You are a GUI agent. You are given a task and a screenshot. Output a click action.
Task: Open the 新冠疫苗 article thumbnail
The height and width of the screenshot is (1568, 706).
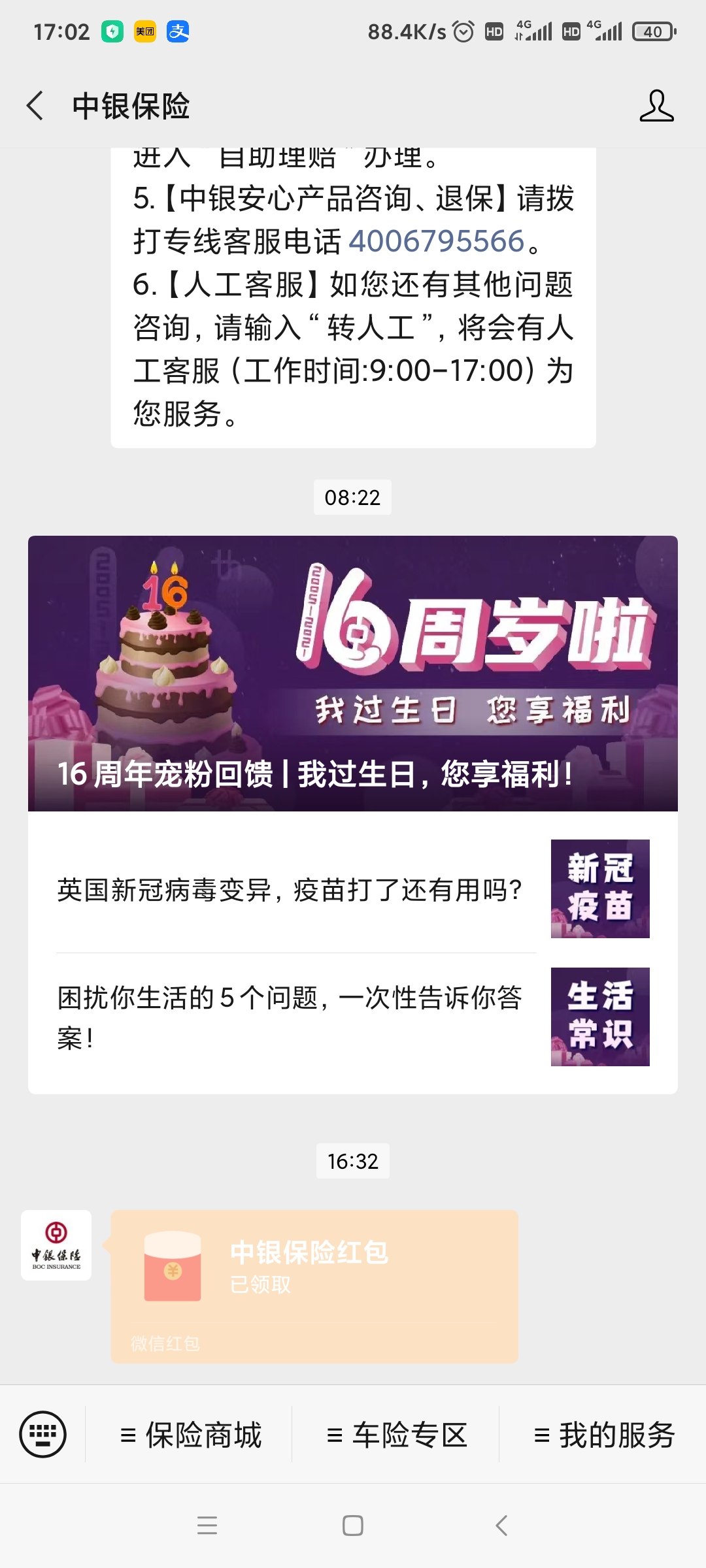click(x=600, y=889)
